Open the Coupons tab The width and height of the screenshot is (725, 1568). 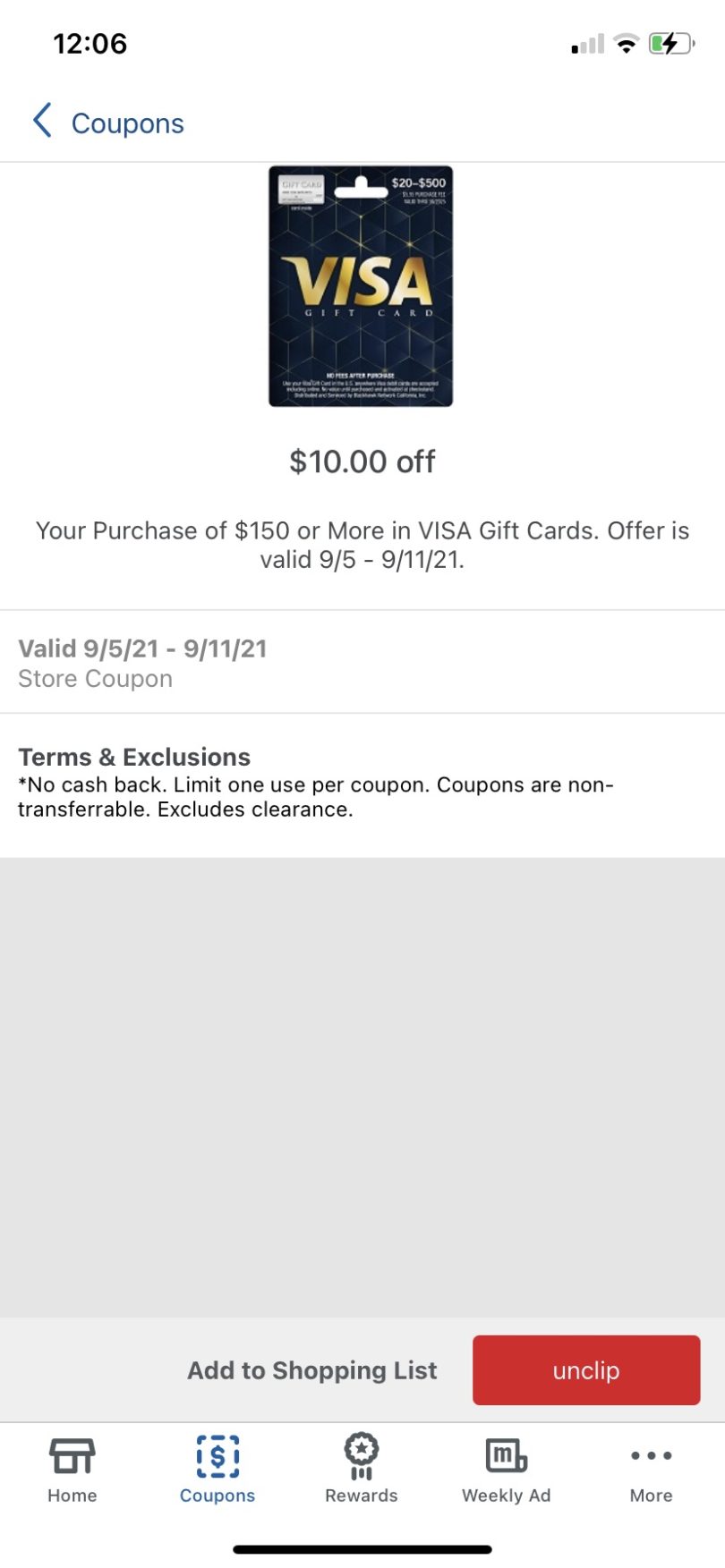click(x=217, y=1470)
